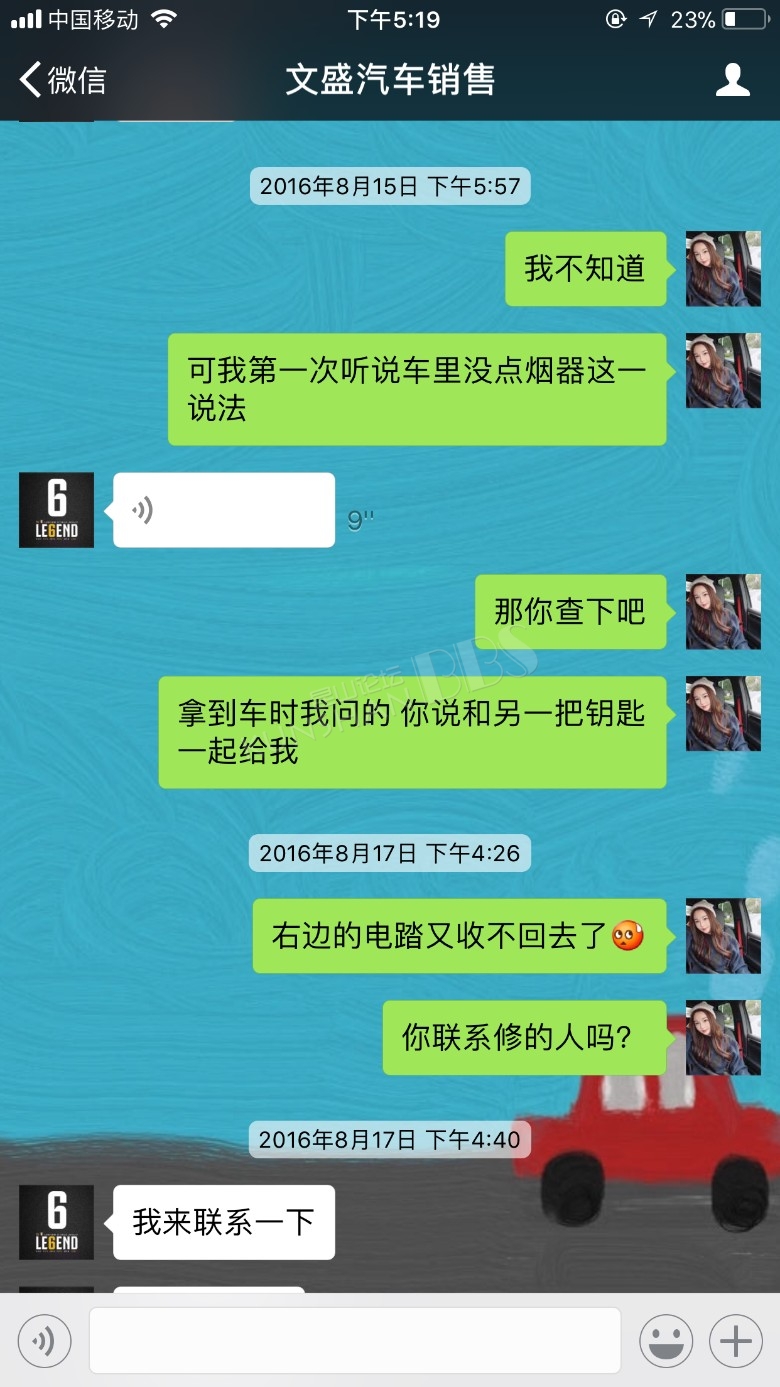Open the chat details profile icon

pyautogui.click(x=732, y=80)
